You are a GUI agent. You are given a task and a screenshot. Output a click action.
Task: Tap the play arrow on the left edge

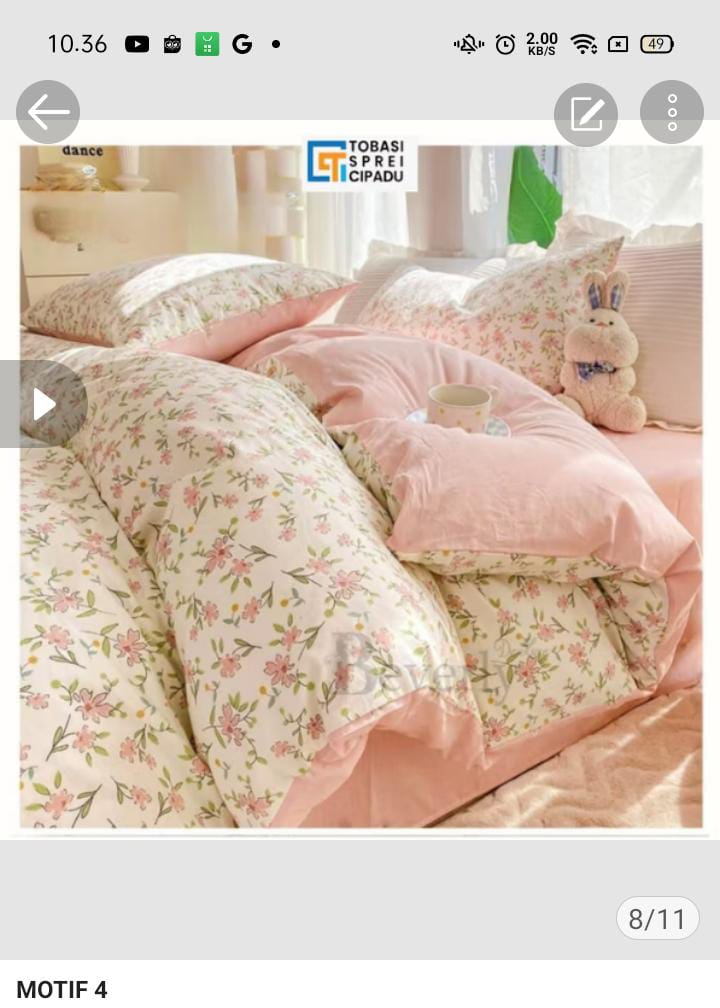tap(43, 404)
